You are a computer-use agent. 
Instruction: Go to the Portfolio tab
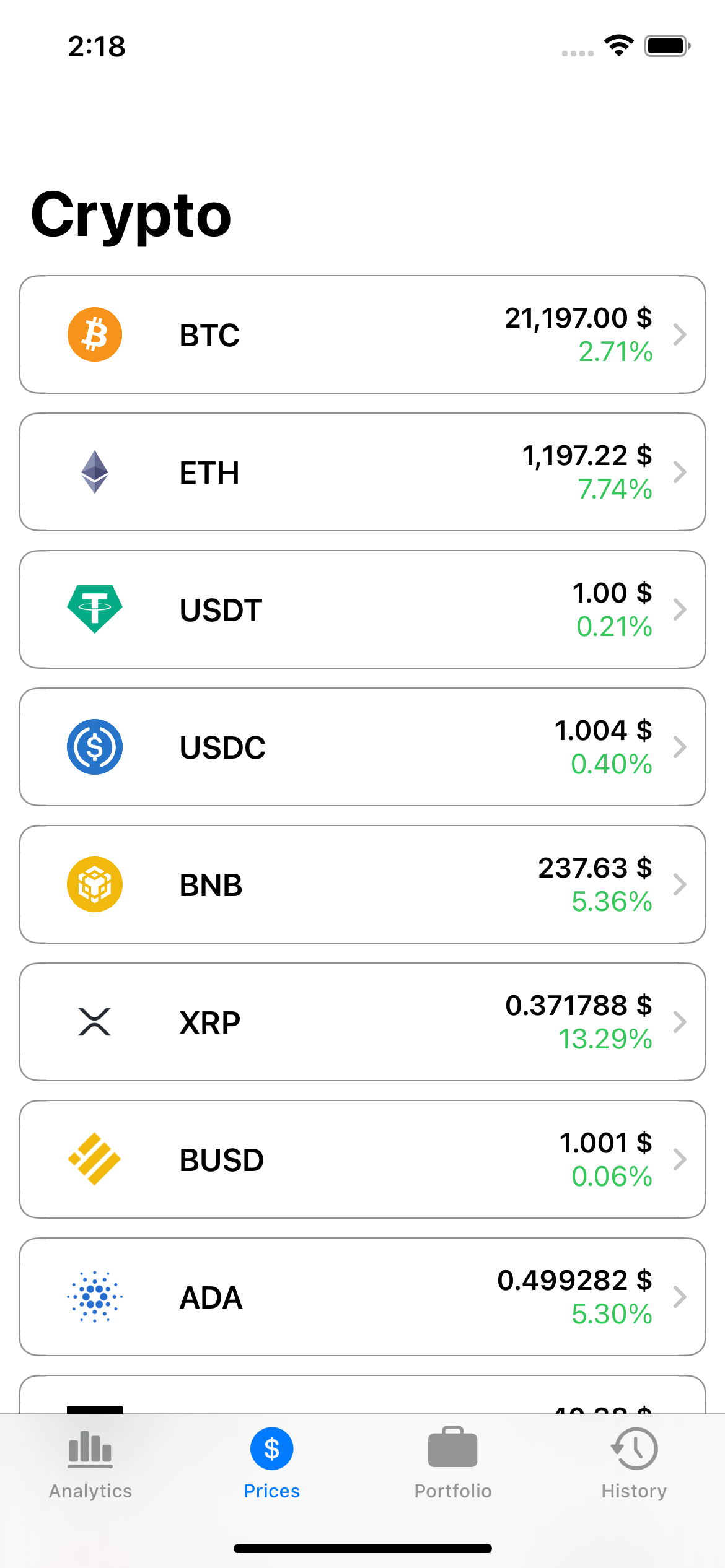453,1463
